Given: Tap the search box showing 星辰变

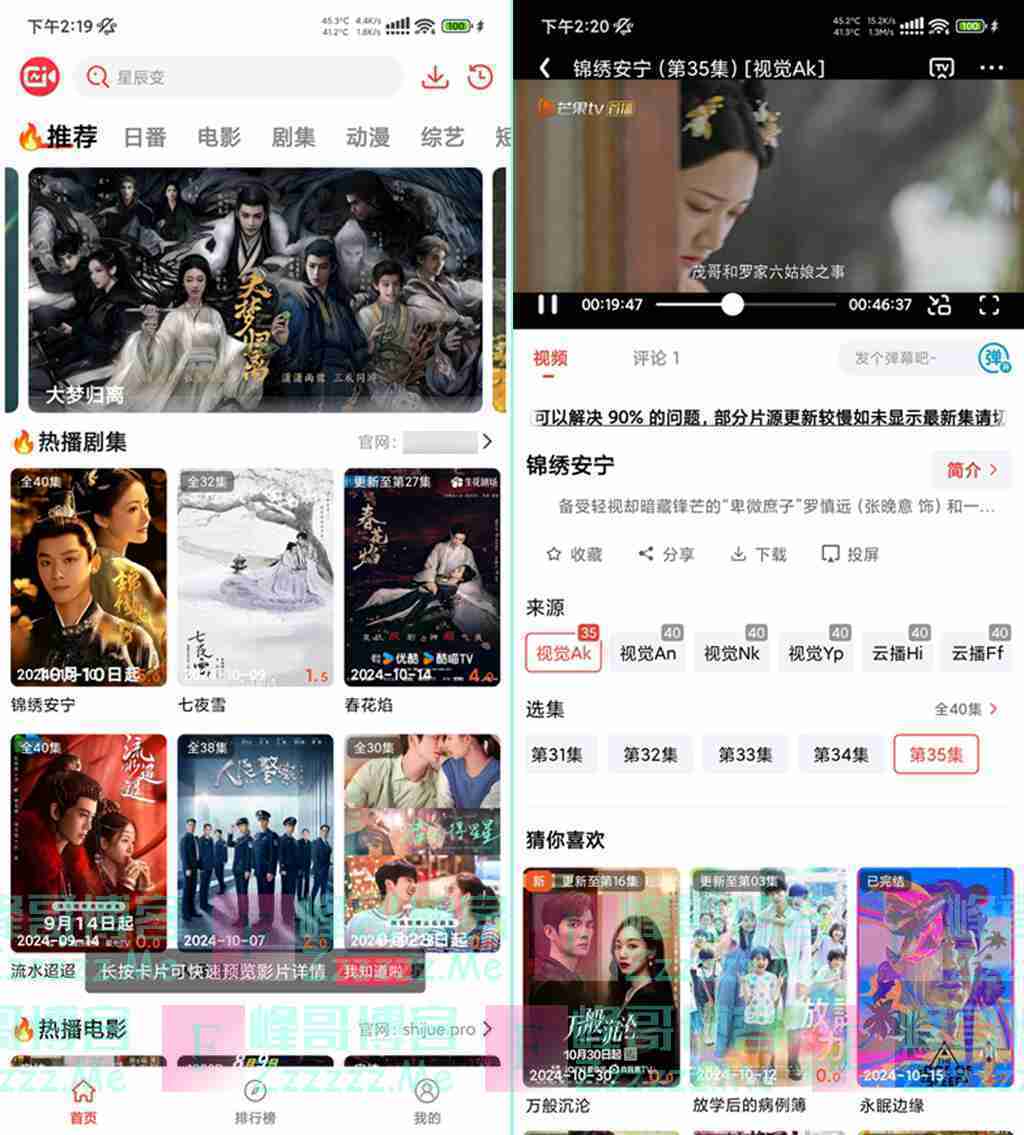Looking at the screenshot, I should click(238, 77).
